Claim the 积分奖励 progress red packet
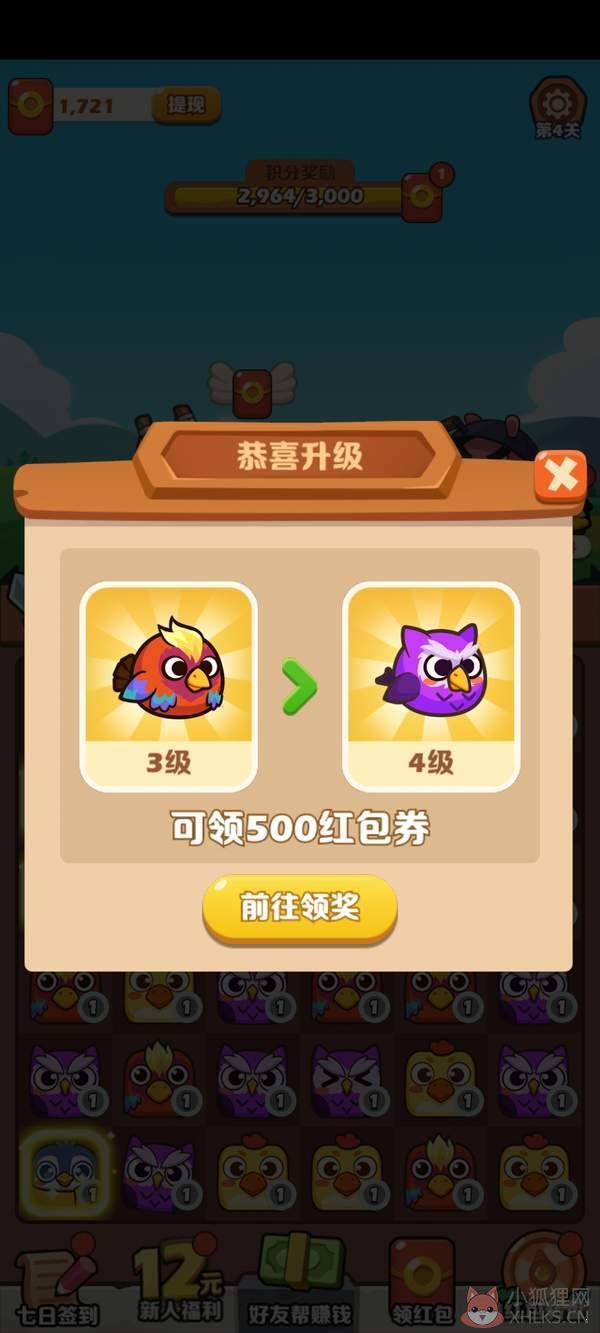 pyautogui.click(x=423, y=196)
